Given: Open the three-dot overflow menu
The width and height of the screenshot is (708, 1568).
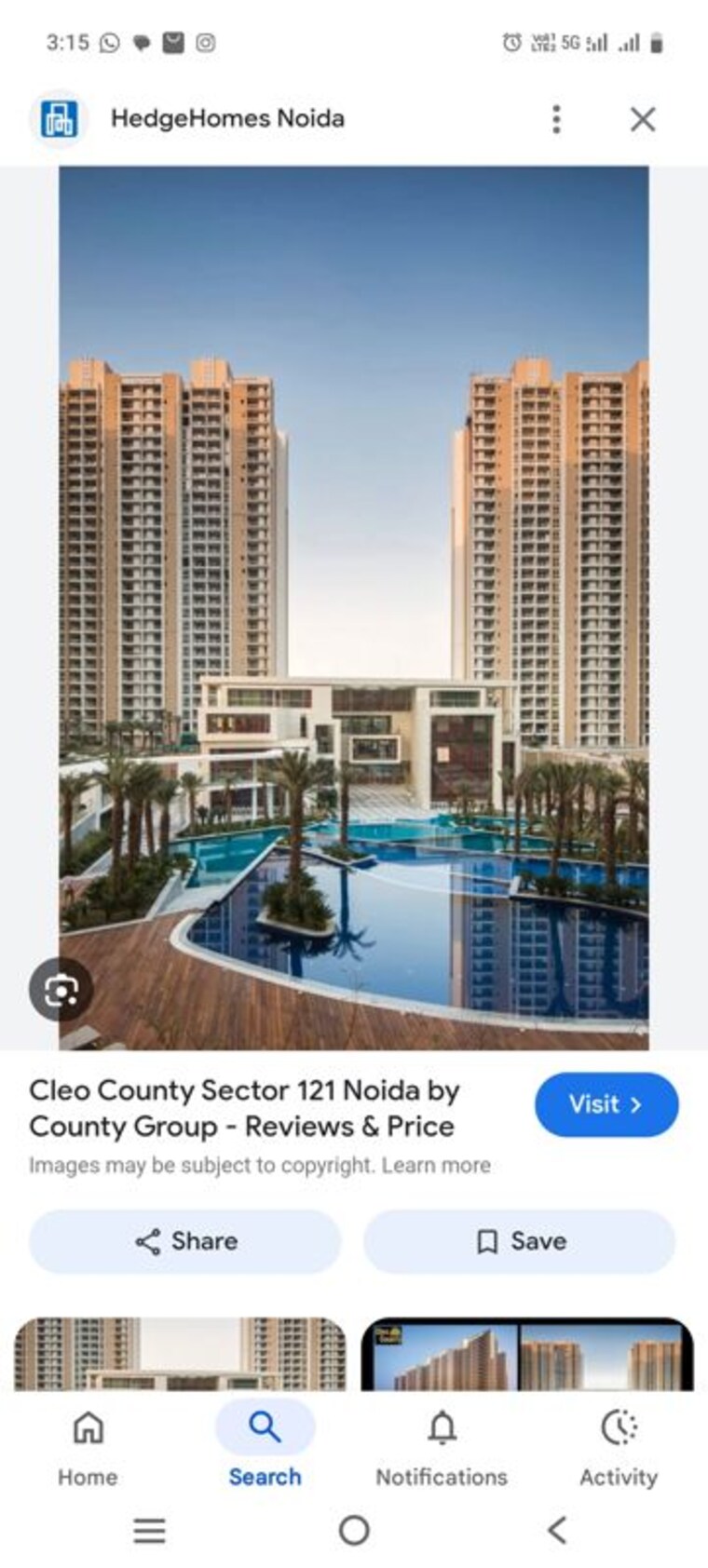Looking at the screenshot, I should coord(556,119).
